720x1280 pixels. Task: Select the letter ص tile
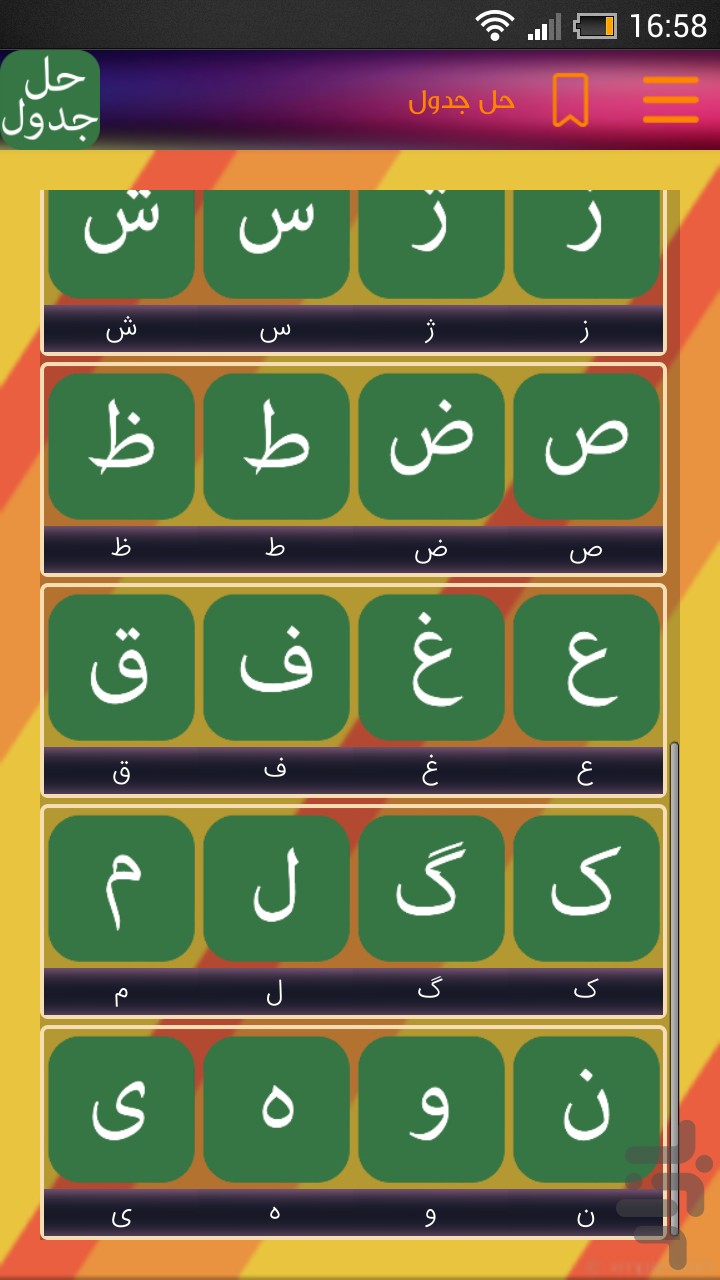[x=587, y=447]
